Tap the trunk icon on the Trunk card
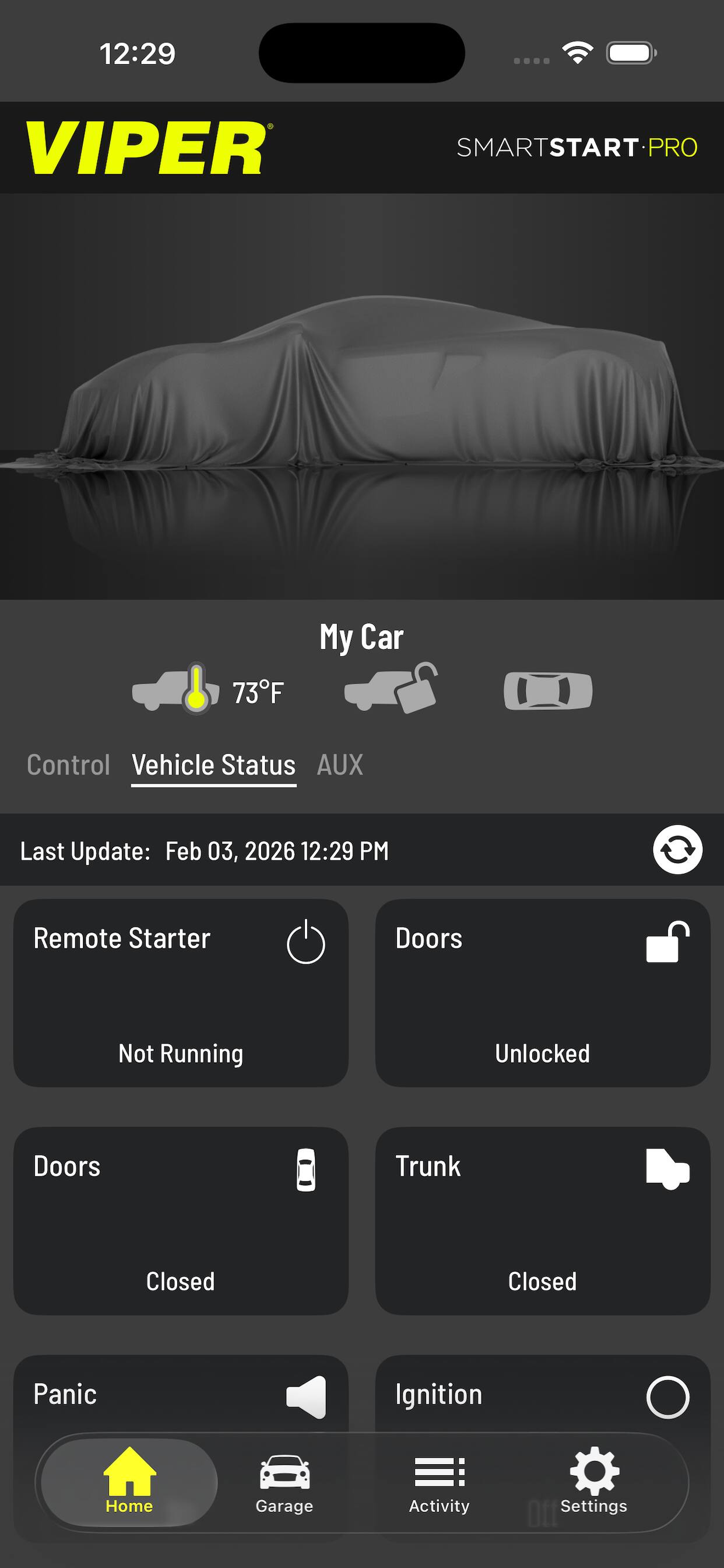724x1568 pixels. click(x=667, y=1167)
